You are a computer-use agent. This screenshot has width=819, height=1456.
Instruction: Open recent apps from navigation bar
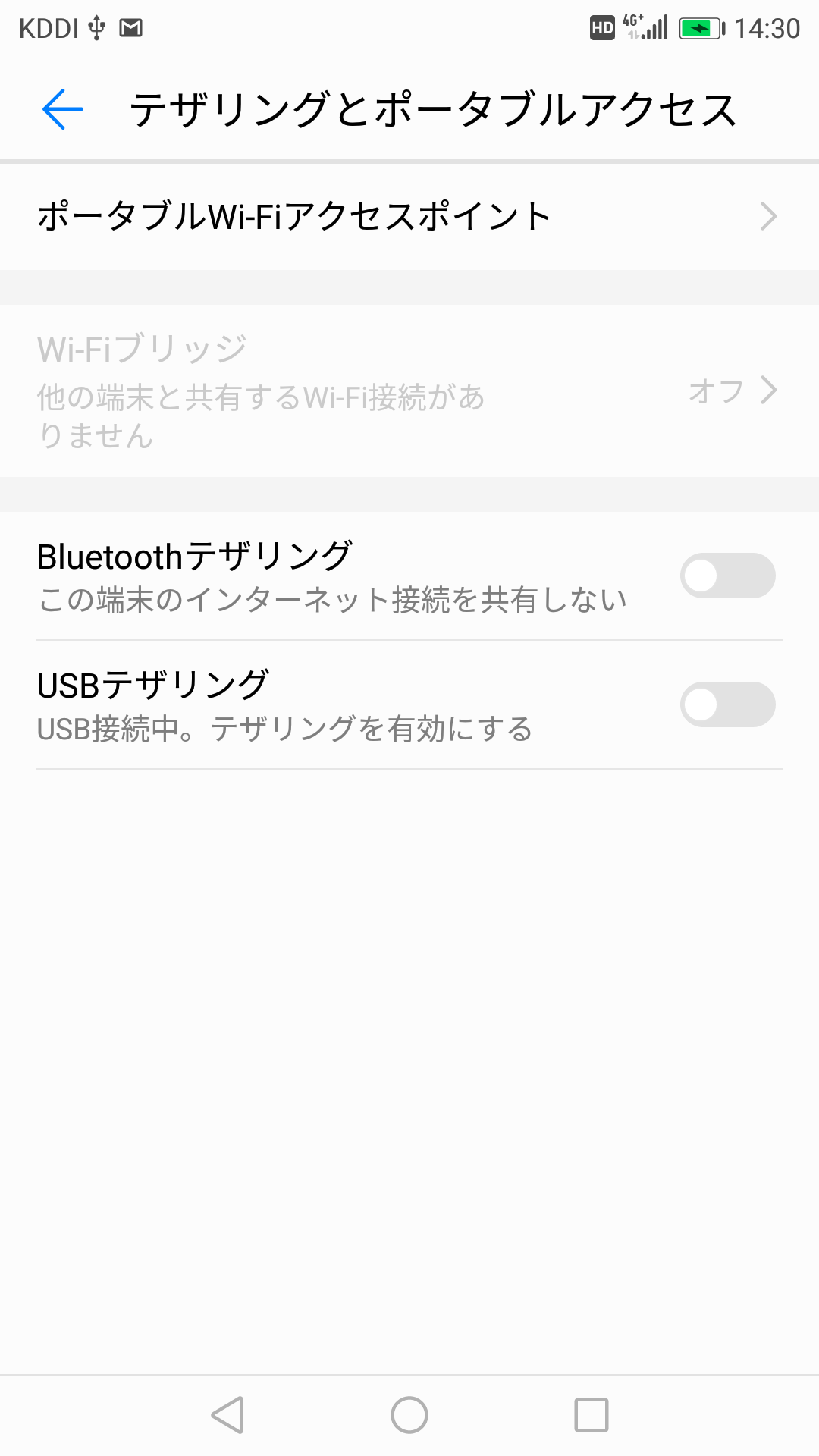pyautogui.click(x=591, y=1415)
